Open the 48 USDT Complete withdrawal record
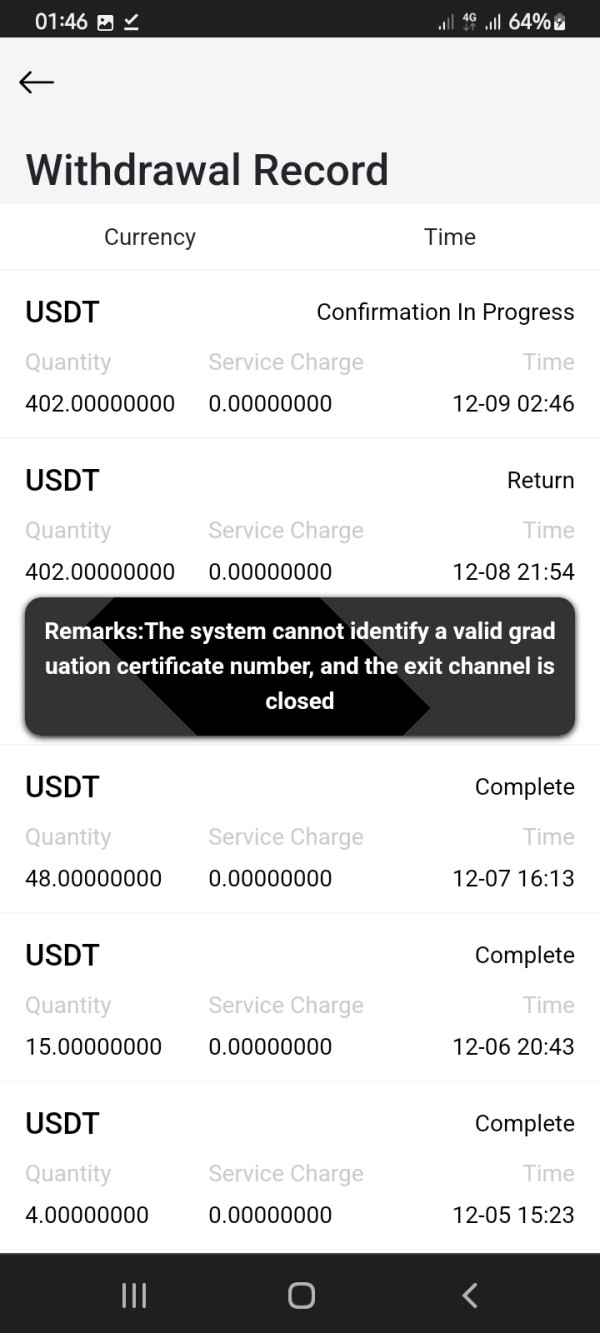Screen dimensions: 600x1333 click(x=300, y=829)
